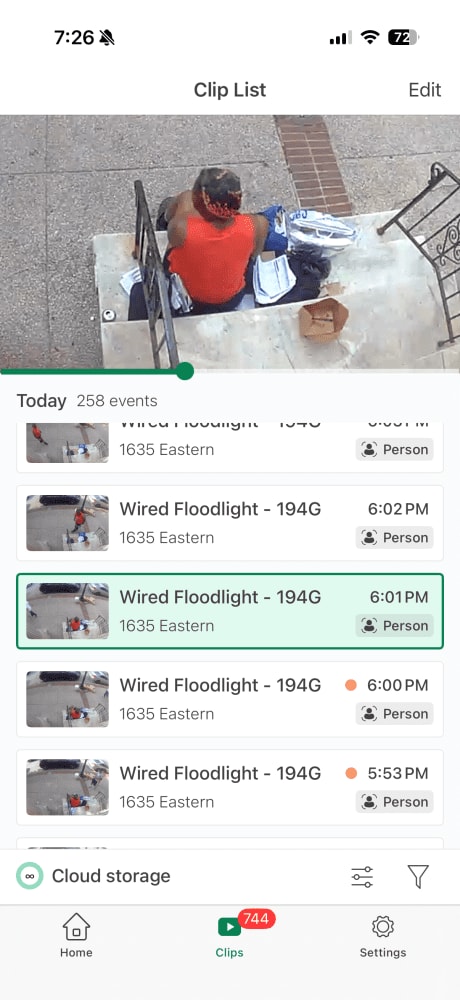Viewport: 460px width, 1000px height.
Task: Open the Settings tab
Action: [383, 935]
